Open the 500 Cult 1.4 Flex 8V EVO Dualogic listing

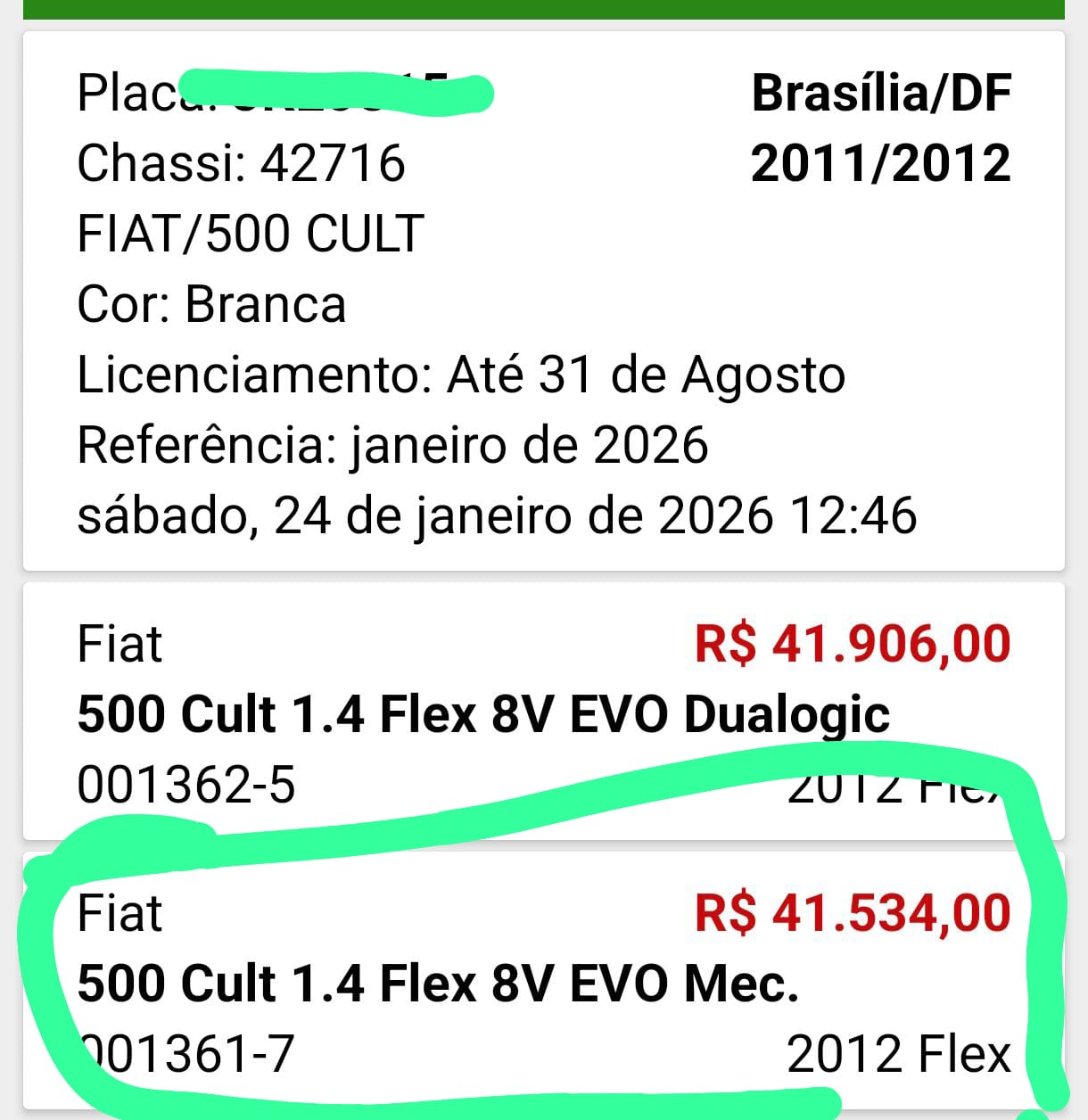482,713
